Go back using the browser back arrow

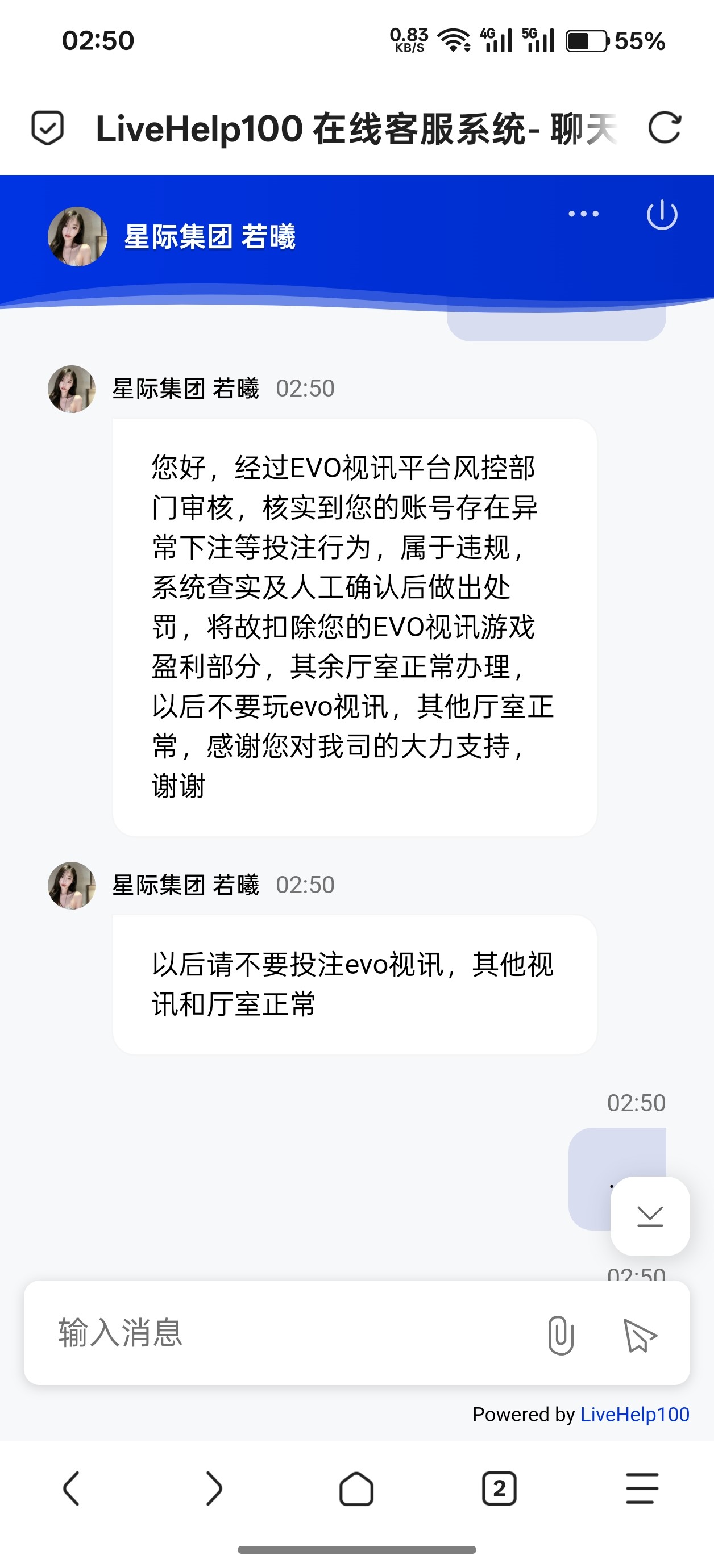pos(72,1489)
